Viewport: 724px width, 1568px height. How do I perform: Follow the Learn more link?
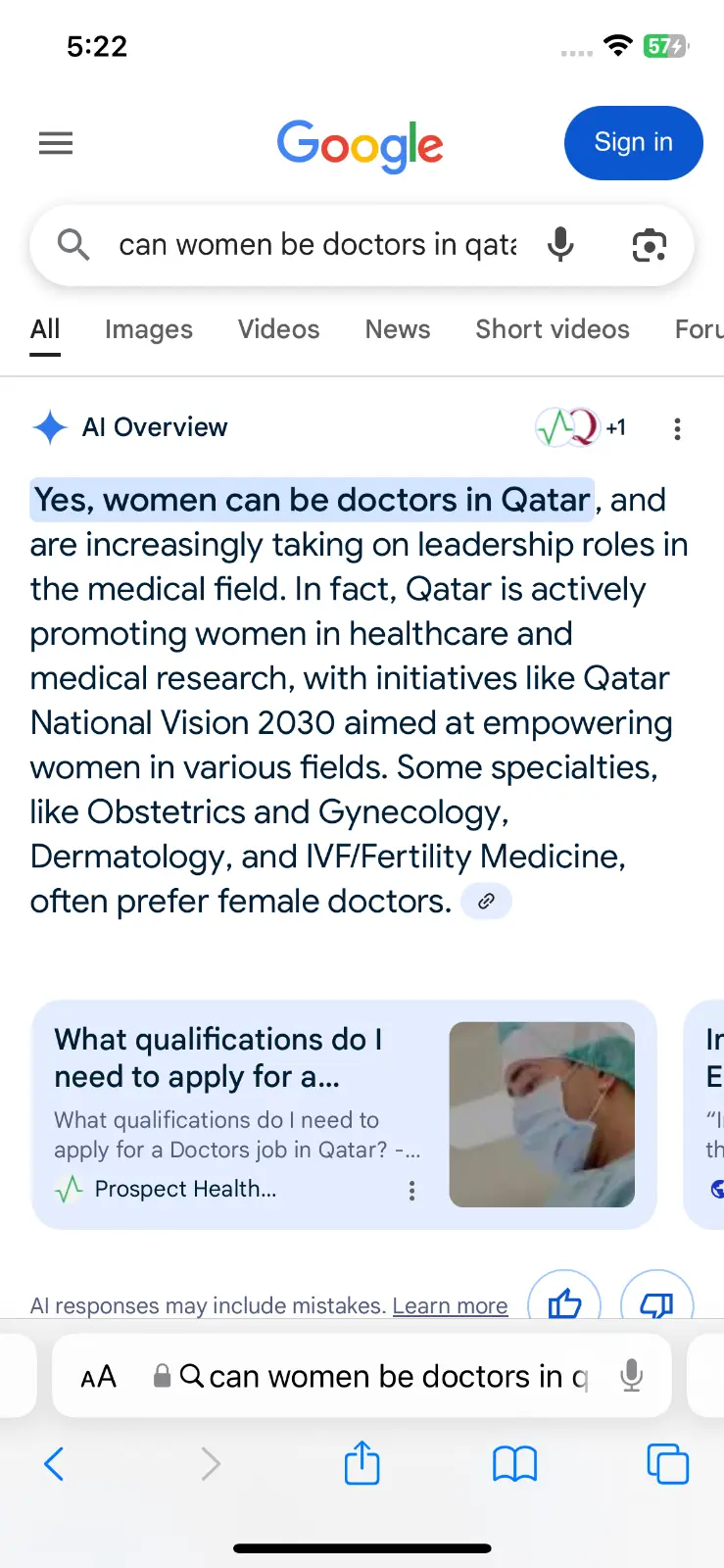(x=450, y=1305)
